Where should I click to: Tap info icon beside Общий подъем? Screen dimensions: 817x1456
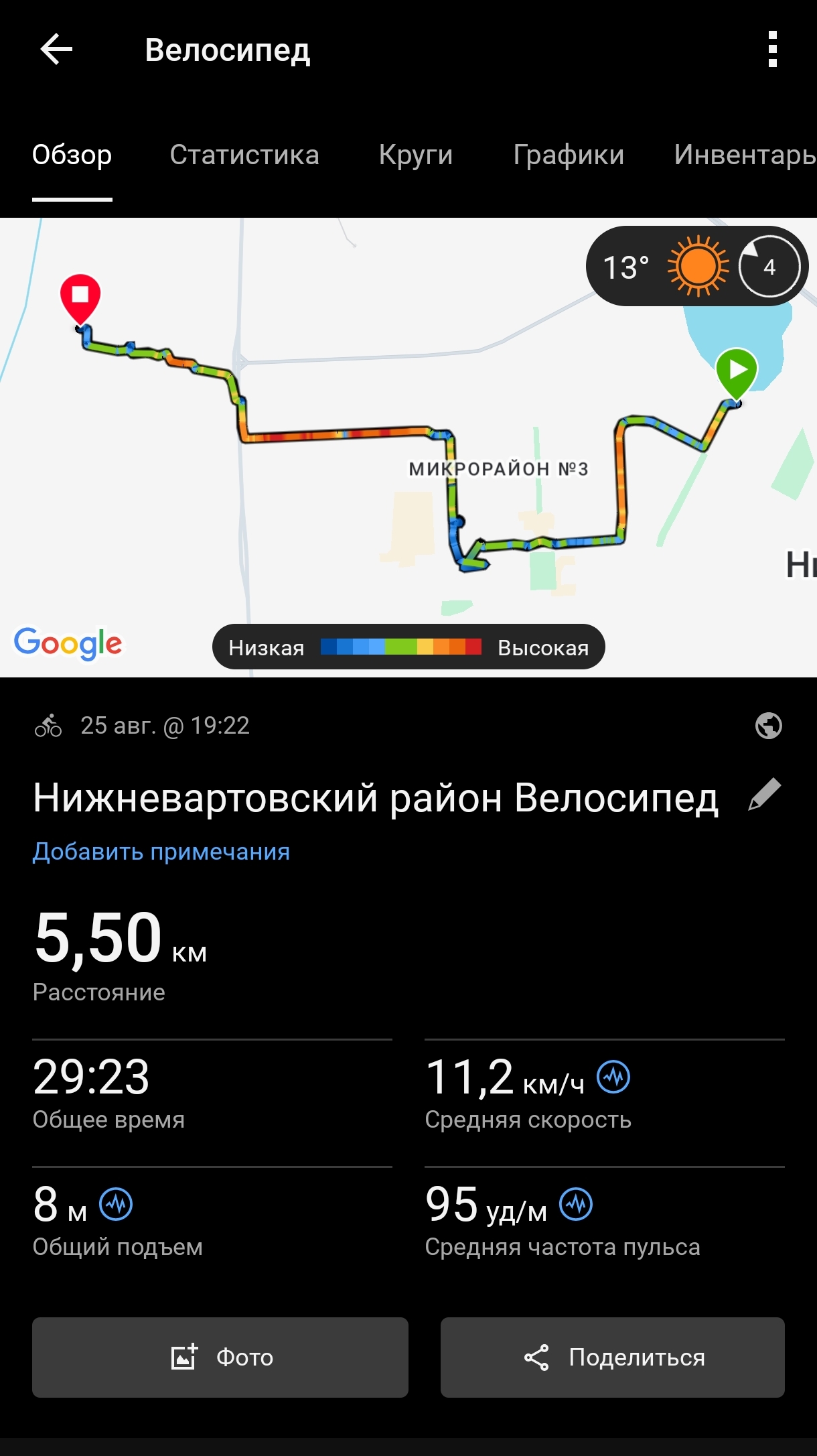(x=116, y=1204)
